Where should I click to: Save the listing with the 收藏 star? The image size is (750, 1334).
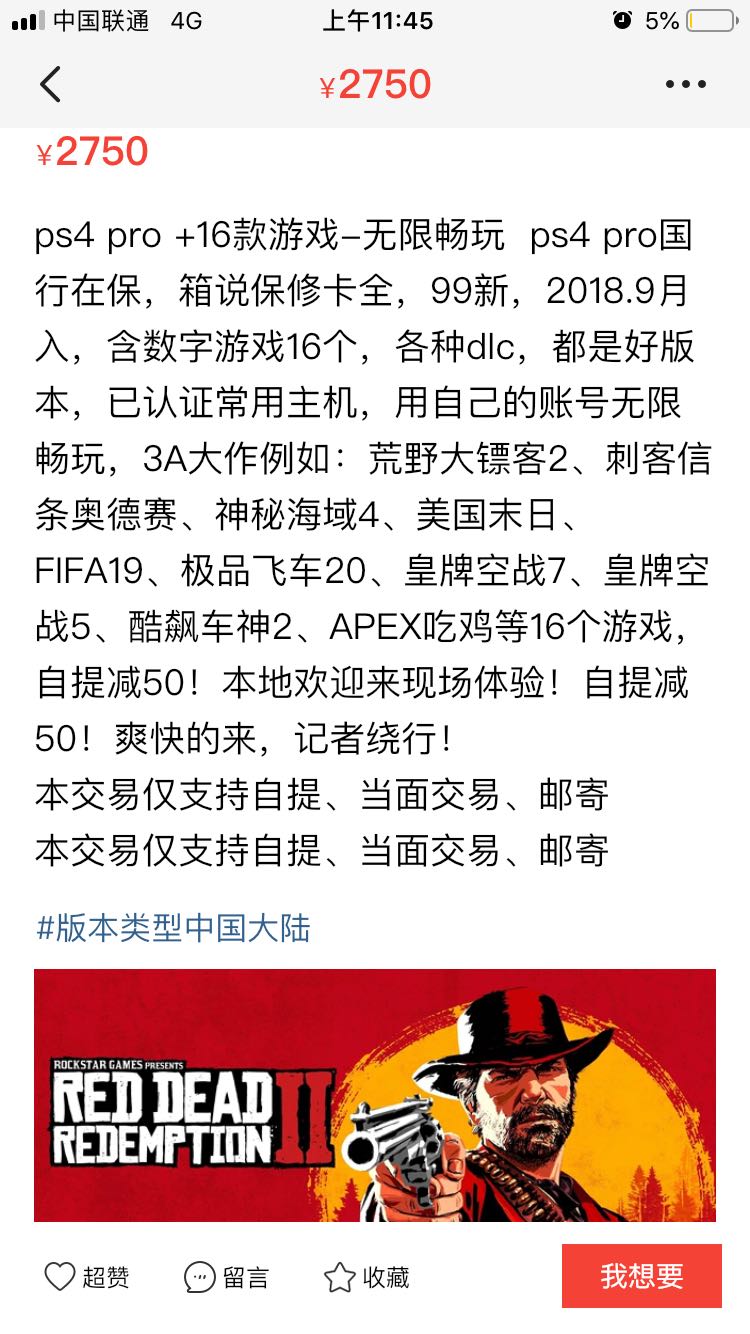coord(367,1277)
